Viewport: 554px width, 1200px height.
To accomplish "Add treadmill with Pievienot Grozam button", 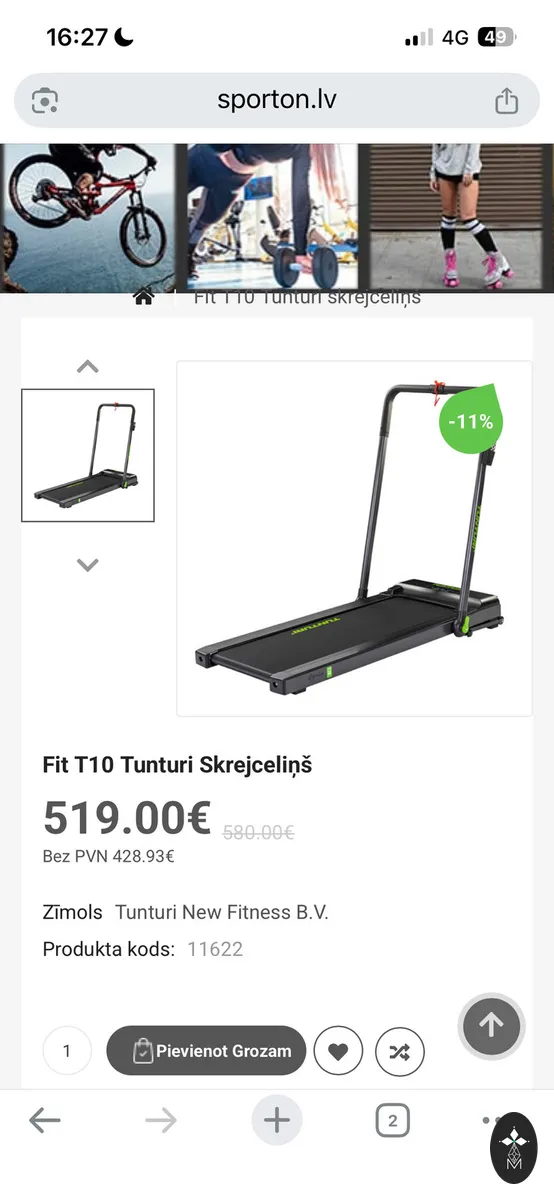I will [206, 1051].
